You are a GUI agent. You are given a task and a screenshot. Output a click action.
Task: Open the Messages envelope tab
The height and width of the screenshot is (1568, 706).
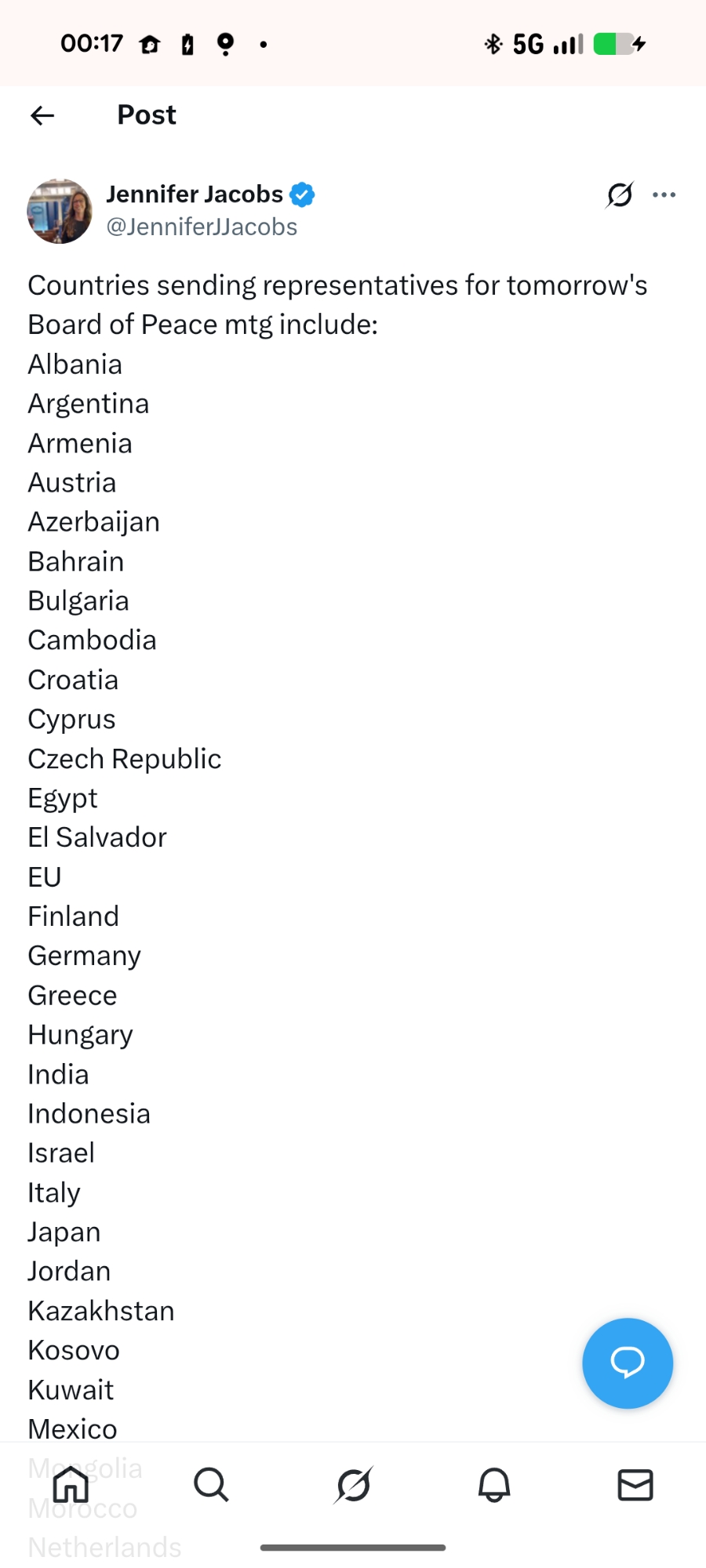[x=635, y=1484]
